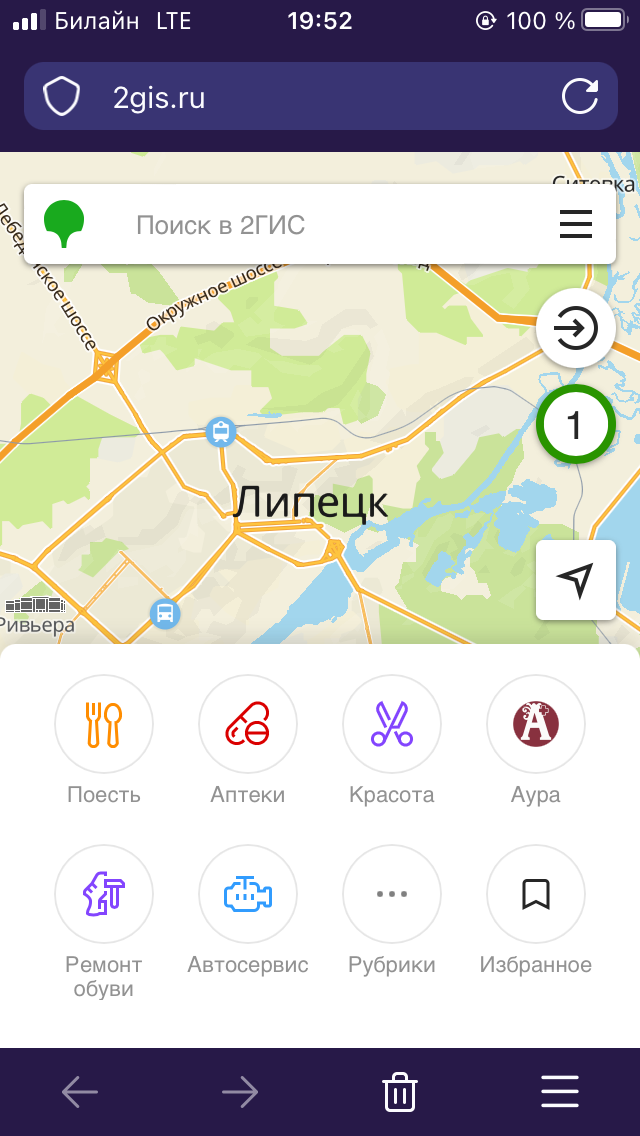Open the browser menu at bottom

(560, 1092)
